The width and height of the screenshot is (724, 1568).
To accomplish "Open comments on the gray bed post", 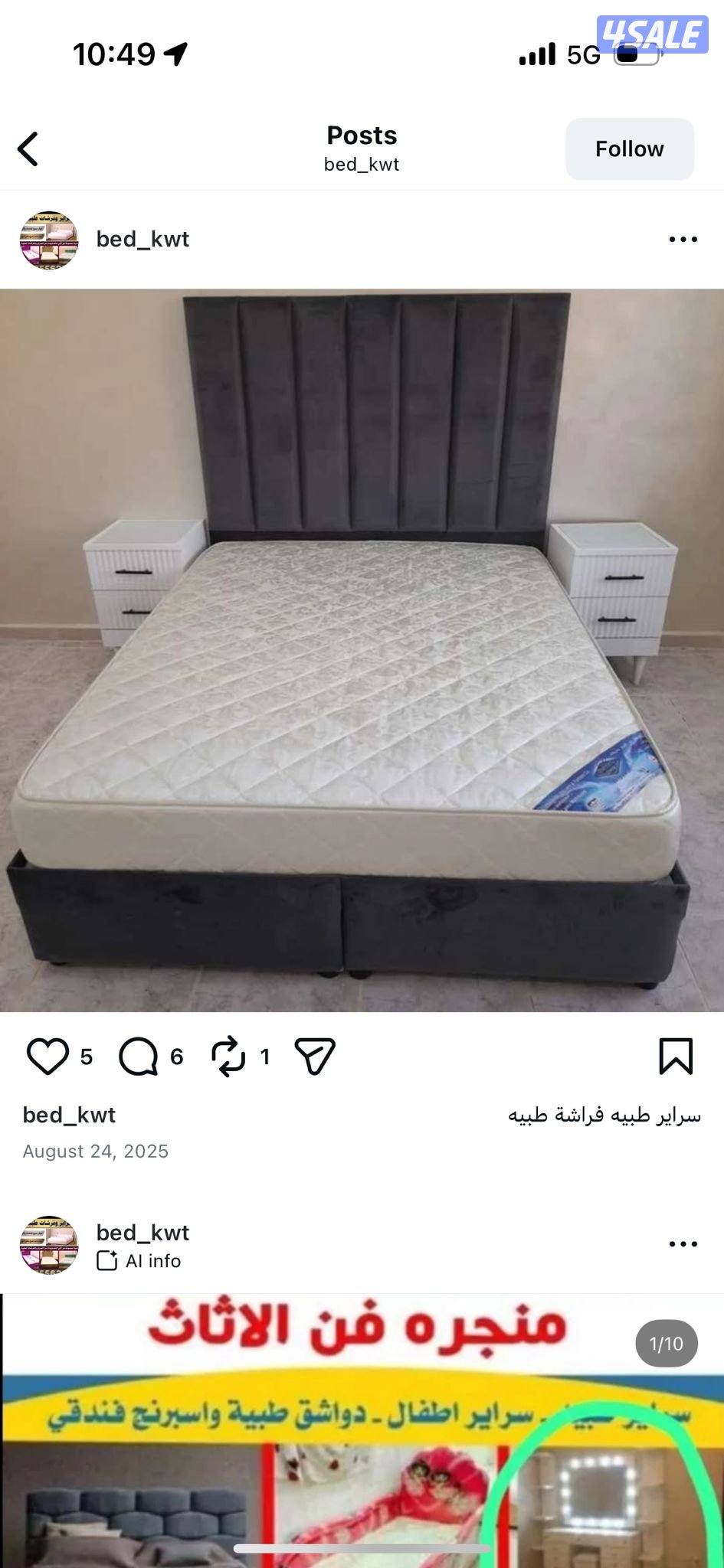I will coord(138,1057).
